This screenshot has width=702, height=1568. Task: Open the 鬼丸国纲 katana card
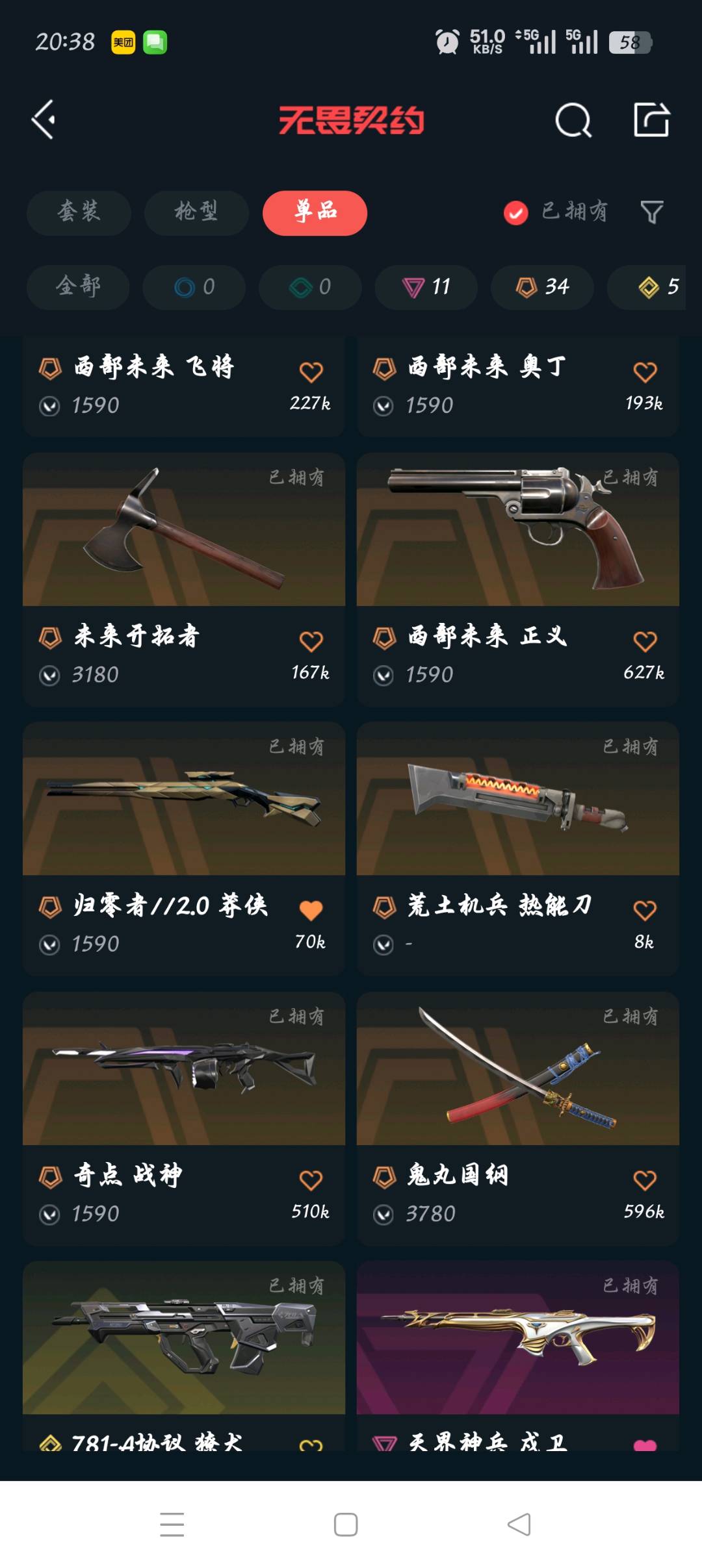(x=518, y=1118)
